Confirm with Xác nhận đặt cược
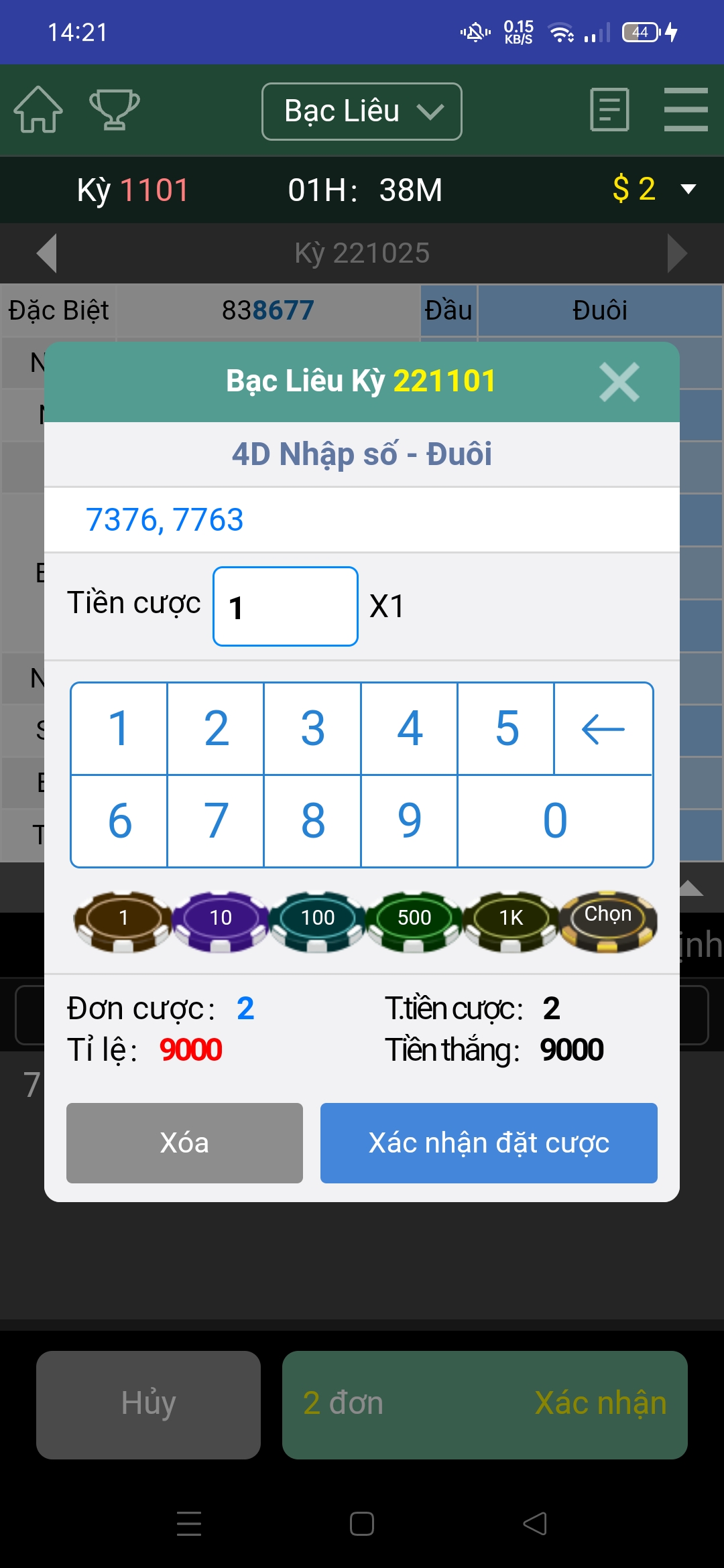724x1568 pixels. point(489,1142)
